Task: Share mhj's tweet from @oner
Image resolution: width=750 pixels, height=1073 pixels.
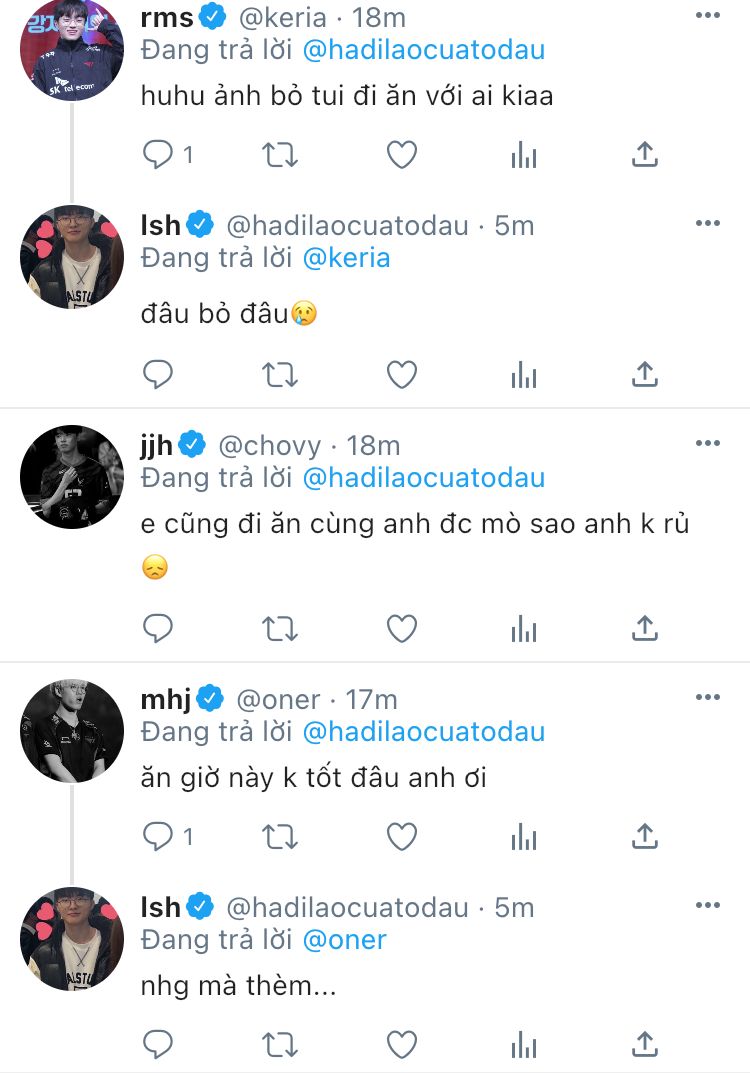Action: [x=645, y=836]
